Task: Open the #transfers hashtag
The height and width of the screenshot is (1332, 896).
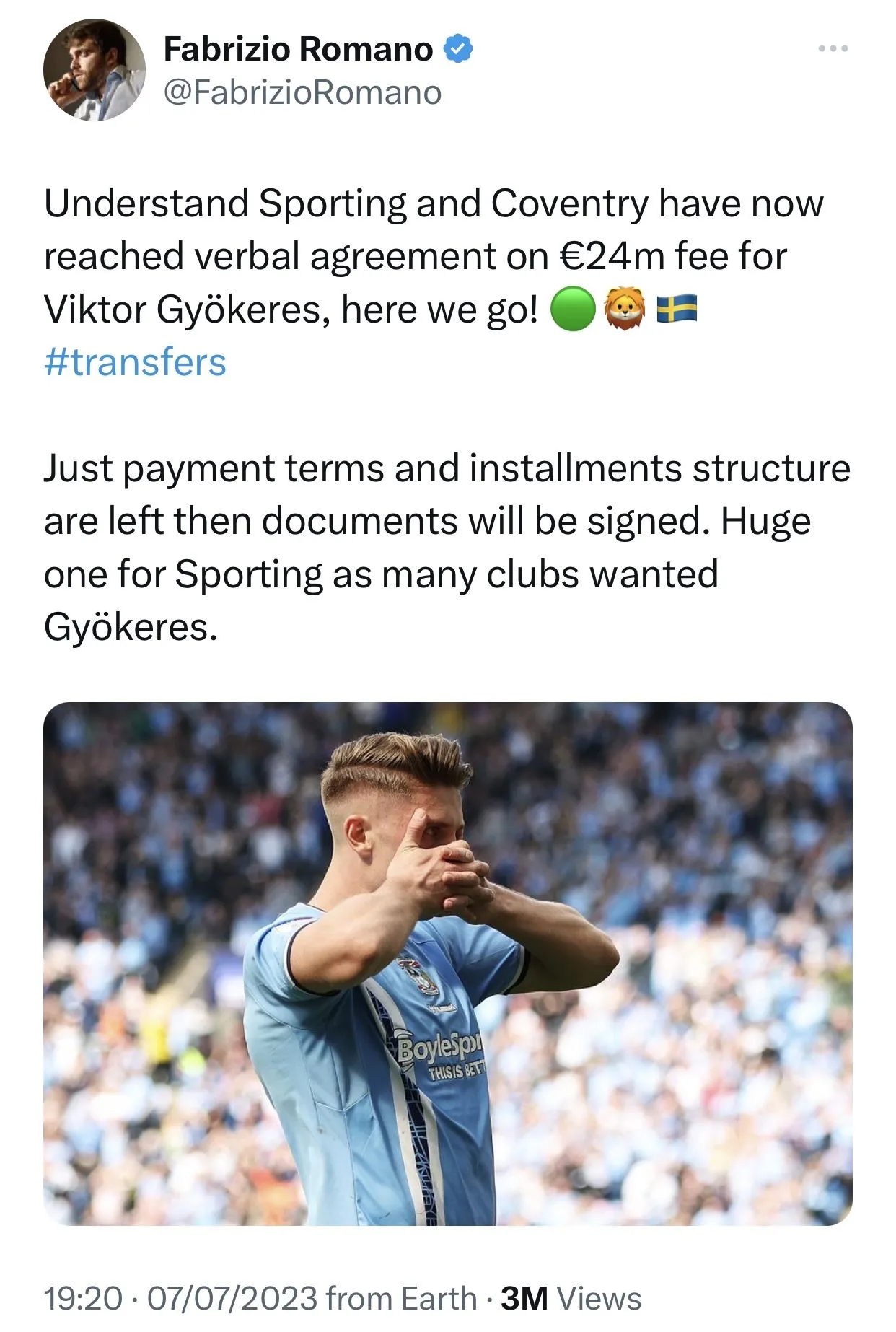Action: [135, 362]
